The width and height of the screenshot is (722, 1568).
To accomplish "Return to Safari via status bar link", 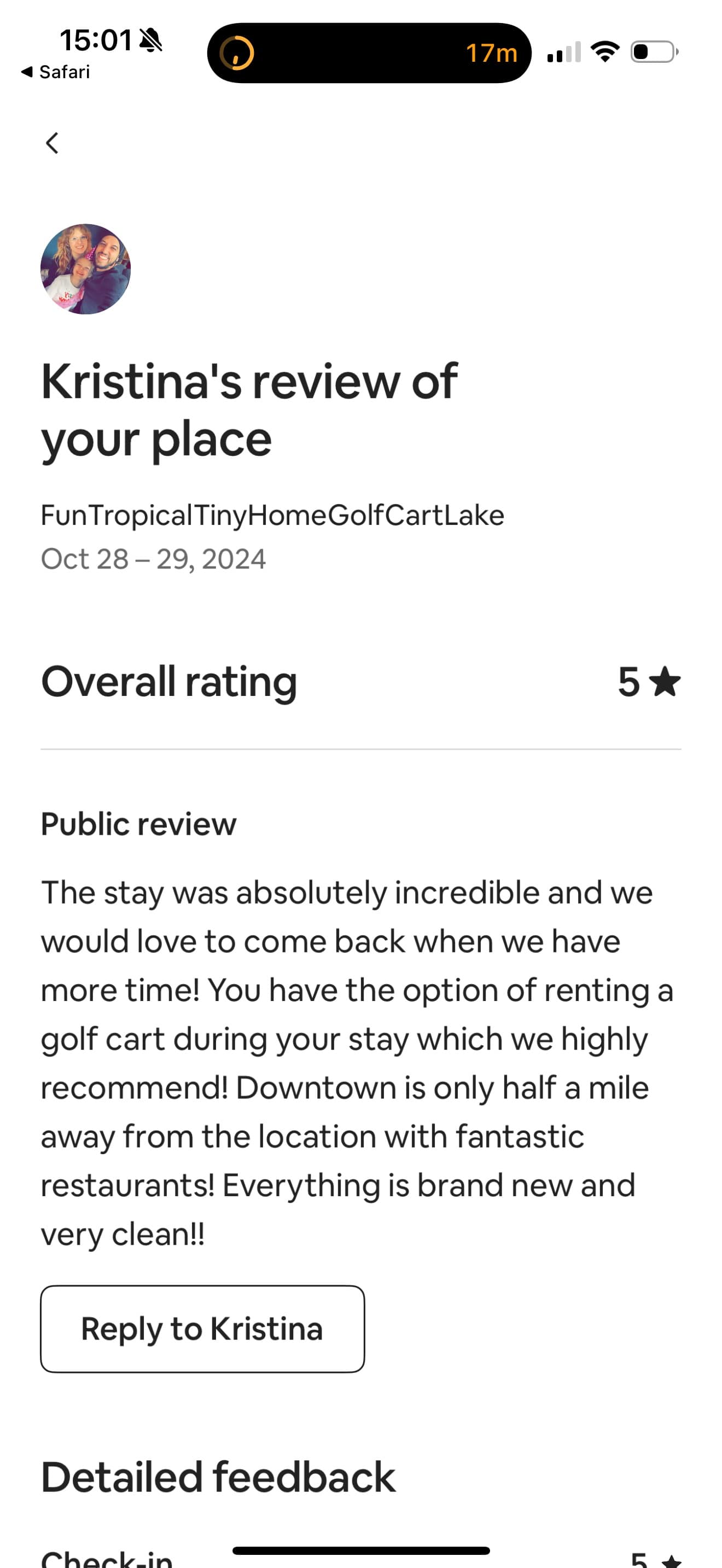I will click(55, 72).
